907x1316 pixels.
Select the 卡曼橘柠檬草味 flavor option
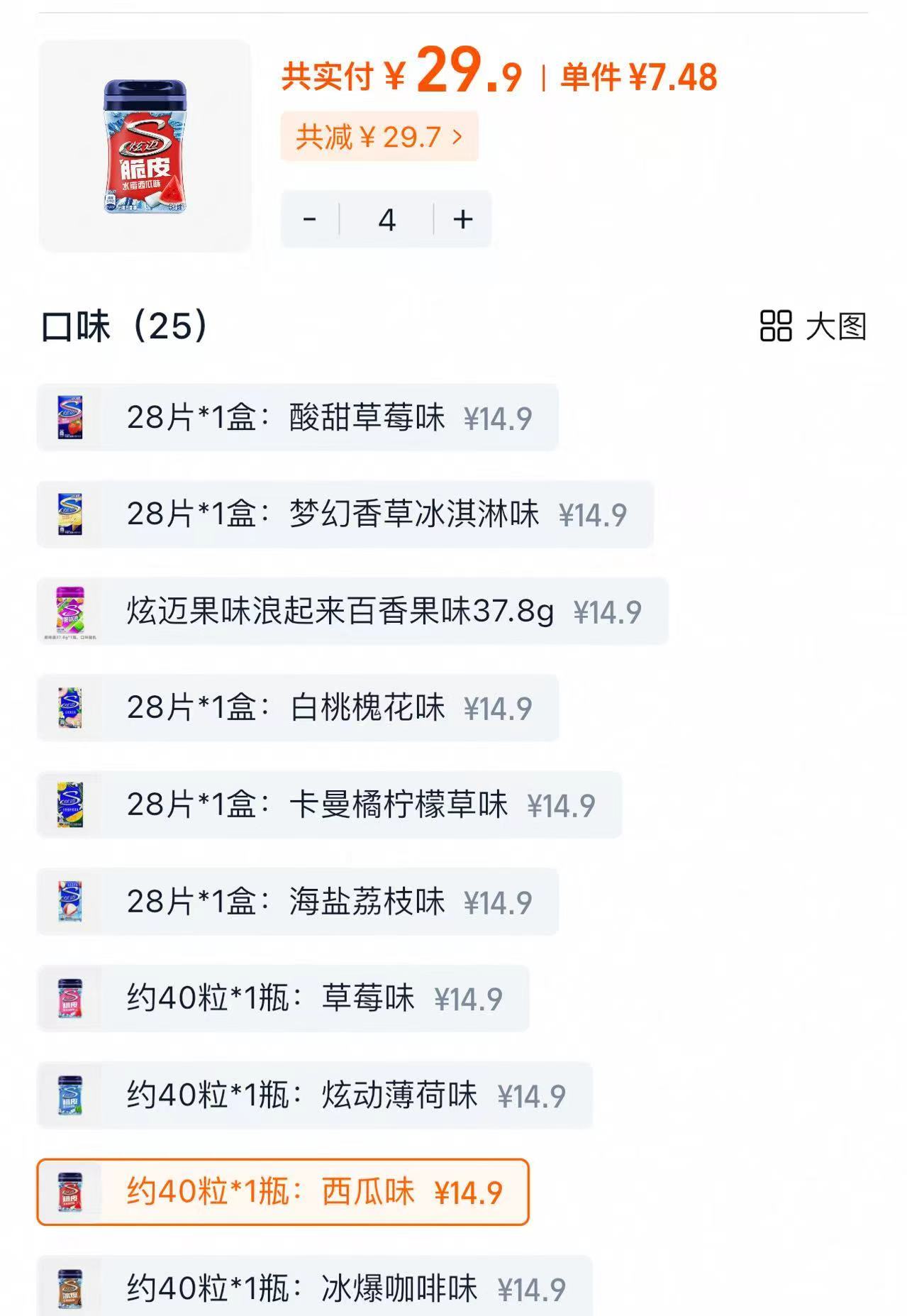pyautogui.click(x=333, y=806)
